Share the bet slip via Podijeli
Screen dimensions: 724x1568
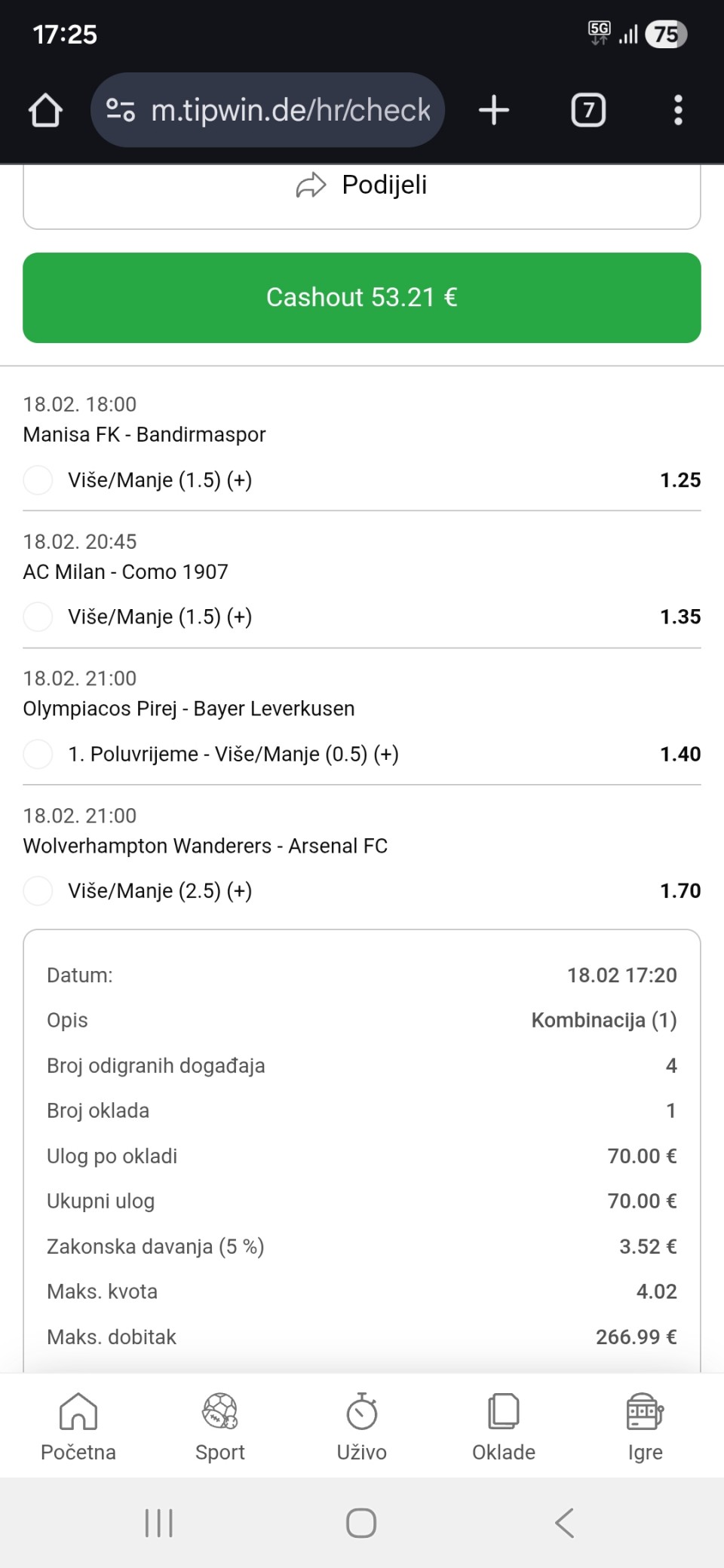tap(362, 185)
